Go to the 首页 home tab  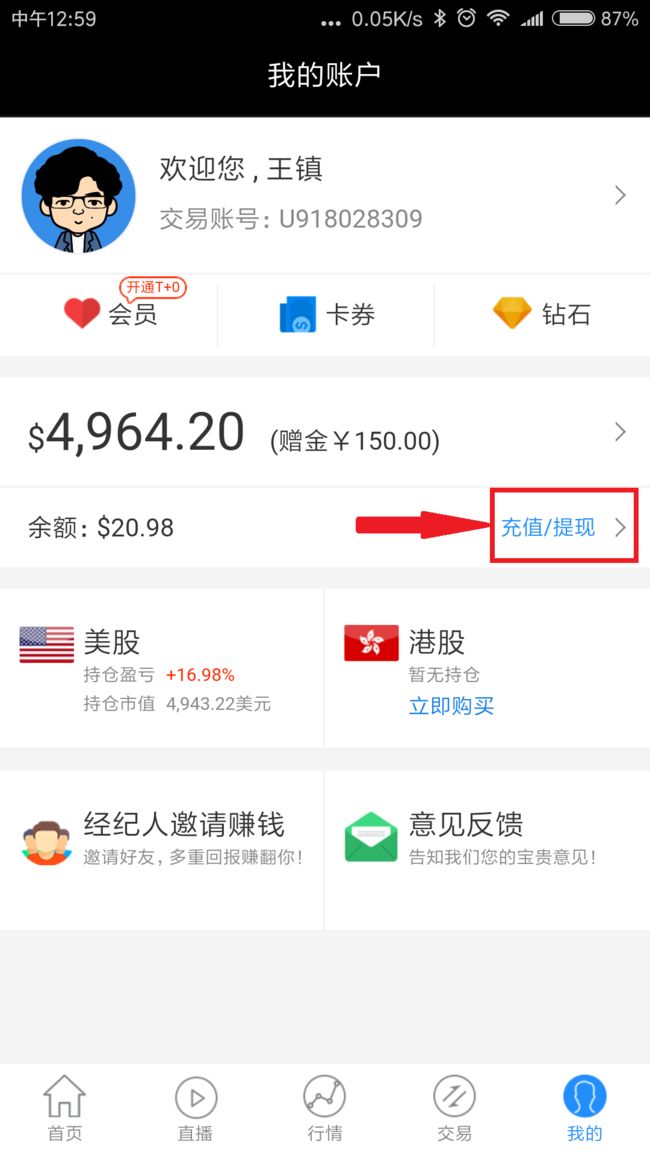coord(65,1110)
